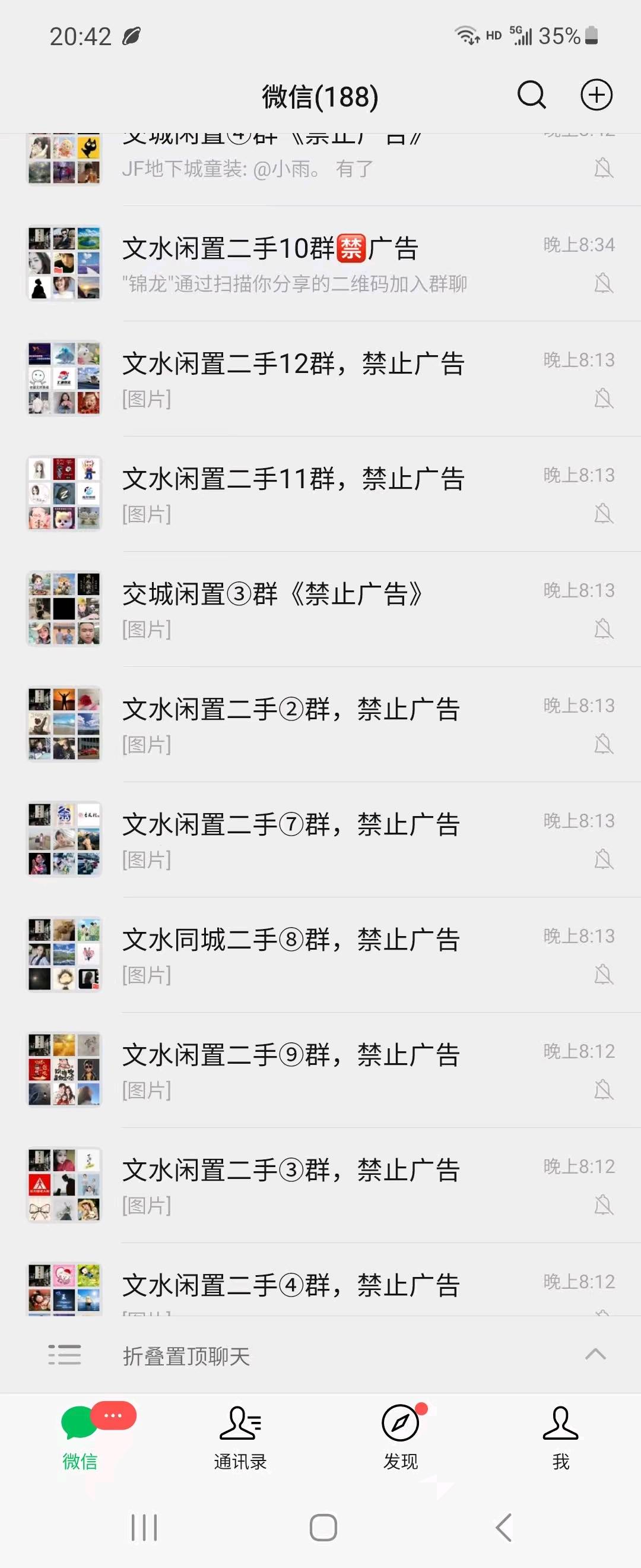Tap the plus icon to add new chat
The width and height of the screenshot is (641, 1568).
pyautogui.click(x=596, y=96)
